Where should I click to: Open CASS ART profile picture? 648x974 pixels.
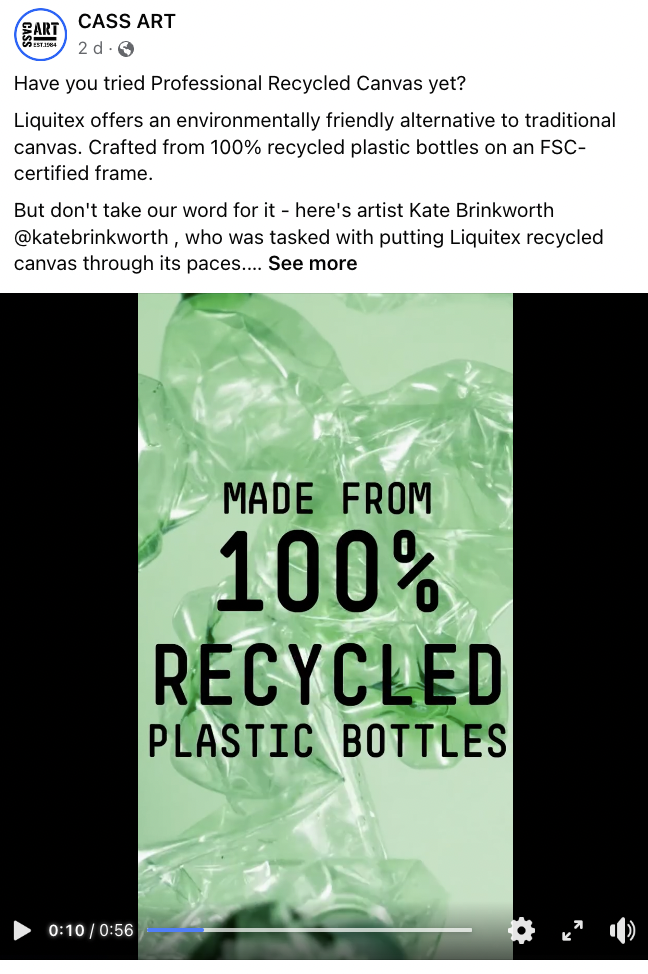[x=40, y=35]
